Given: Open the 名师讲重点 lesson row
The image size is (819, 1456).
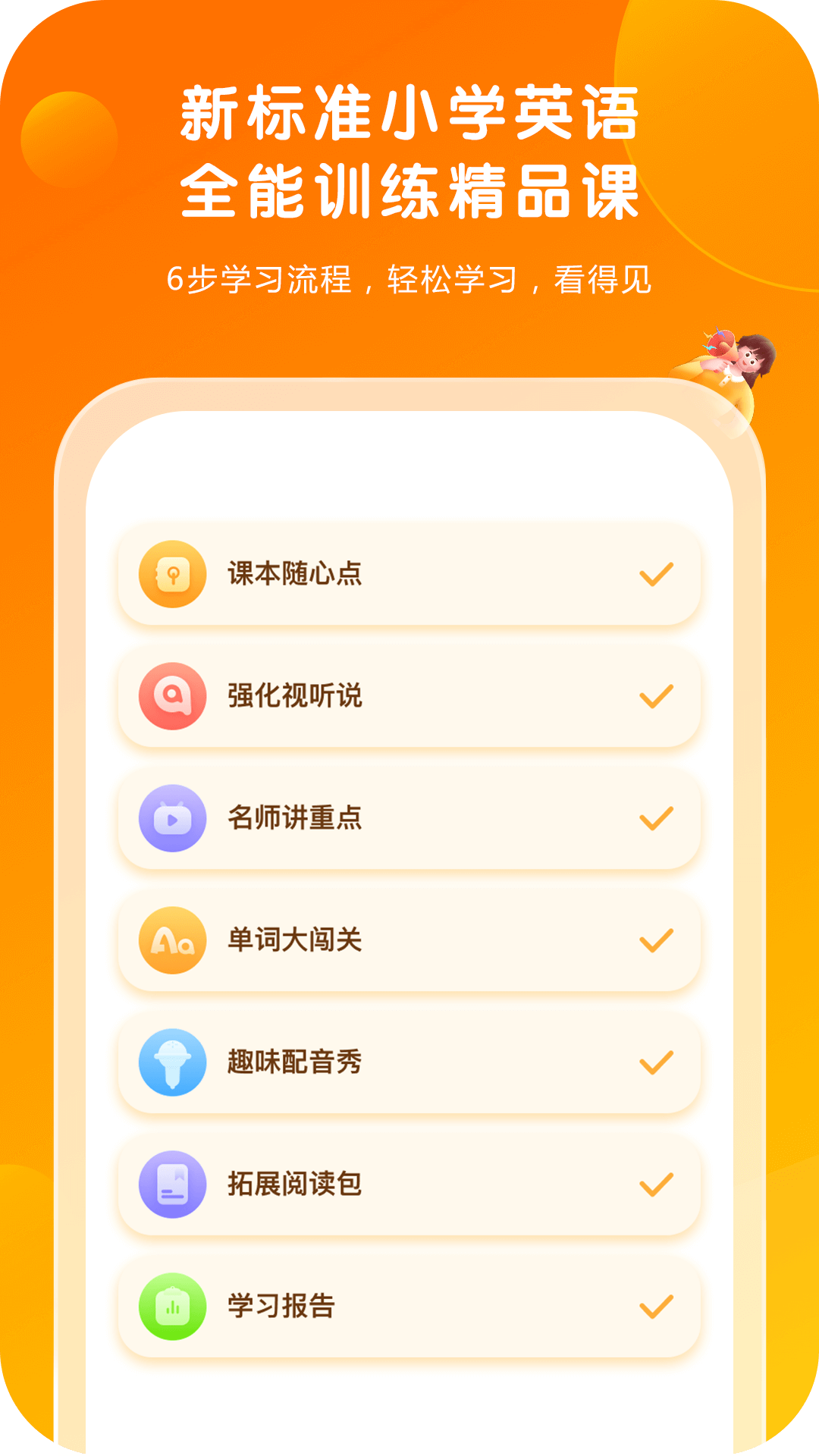Looking at the screenshot, I should tap(409, 820).
